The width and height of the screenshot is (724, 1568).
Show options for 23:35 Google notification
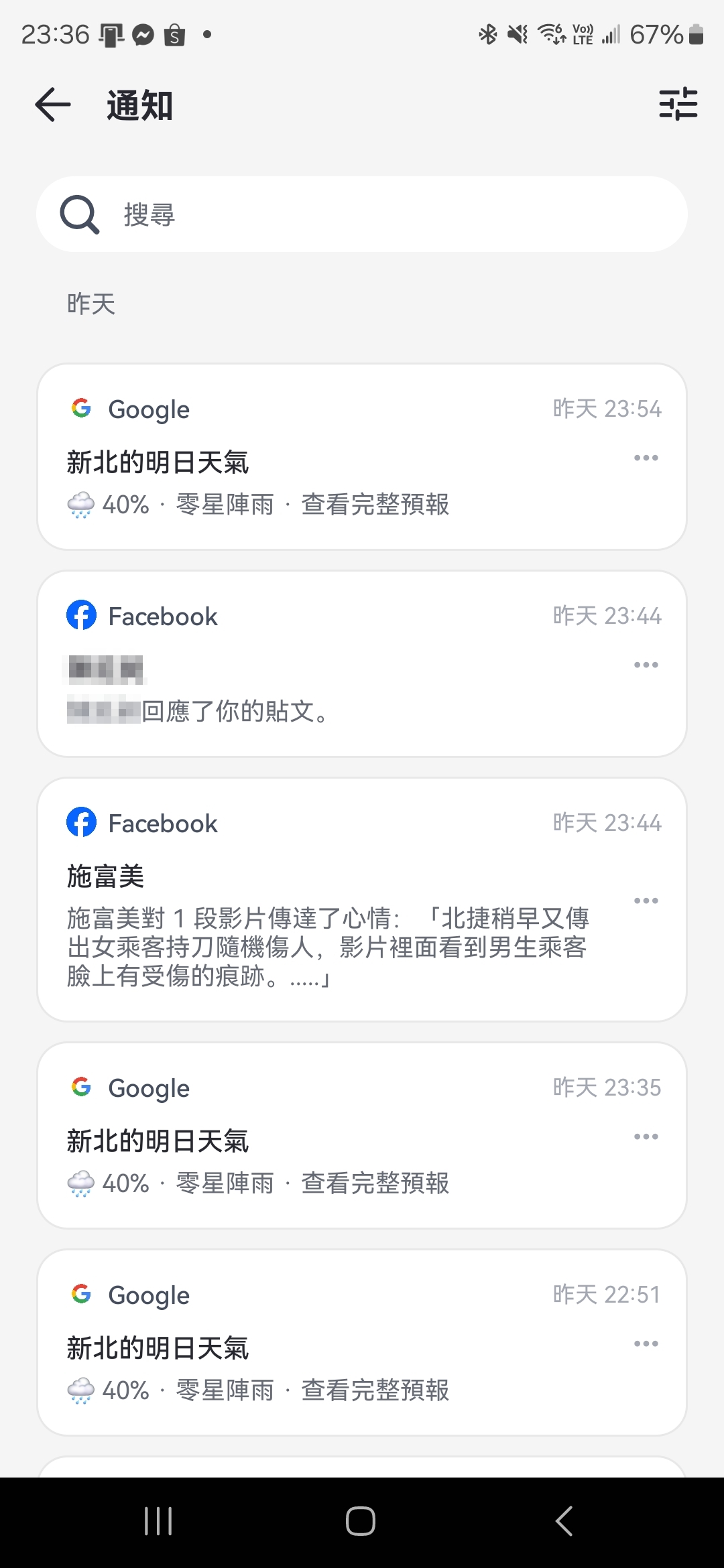point(646,1137)
